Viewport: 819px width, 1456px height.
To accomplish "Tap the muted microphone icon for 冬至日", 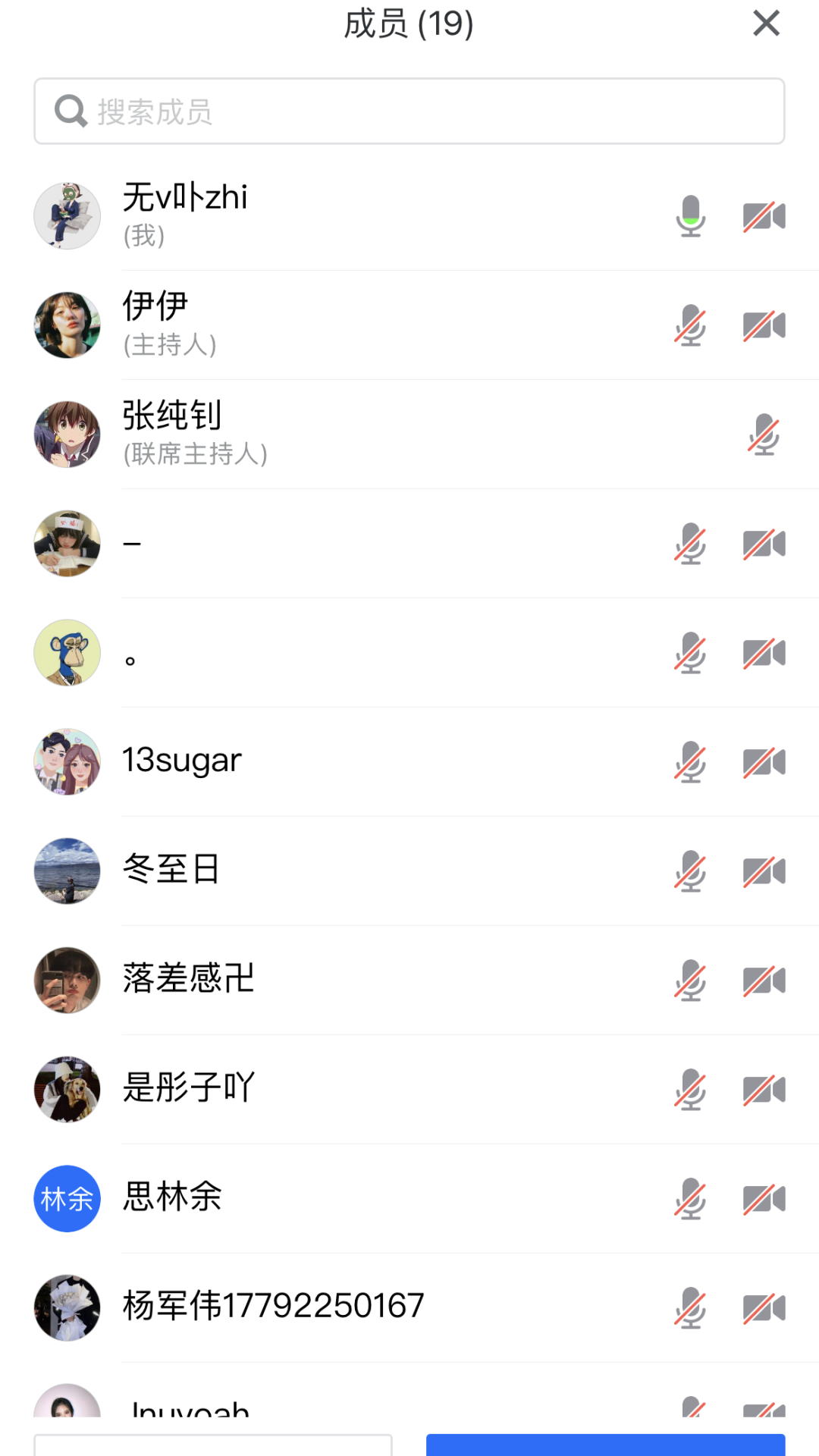I will point(690,871).
